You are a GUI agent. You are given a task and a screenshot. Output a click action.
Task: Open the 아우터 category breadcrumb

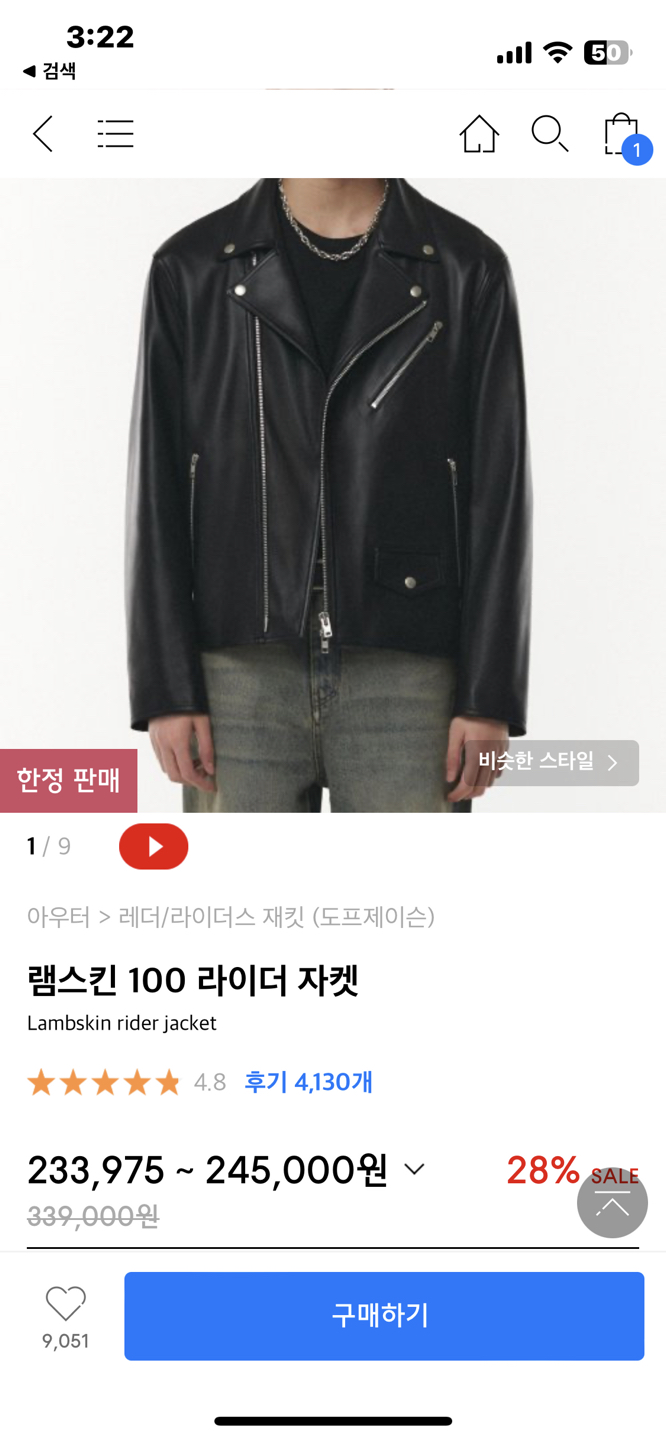[x=58, y=917]
